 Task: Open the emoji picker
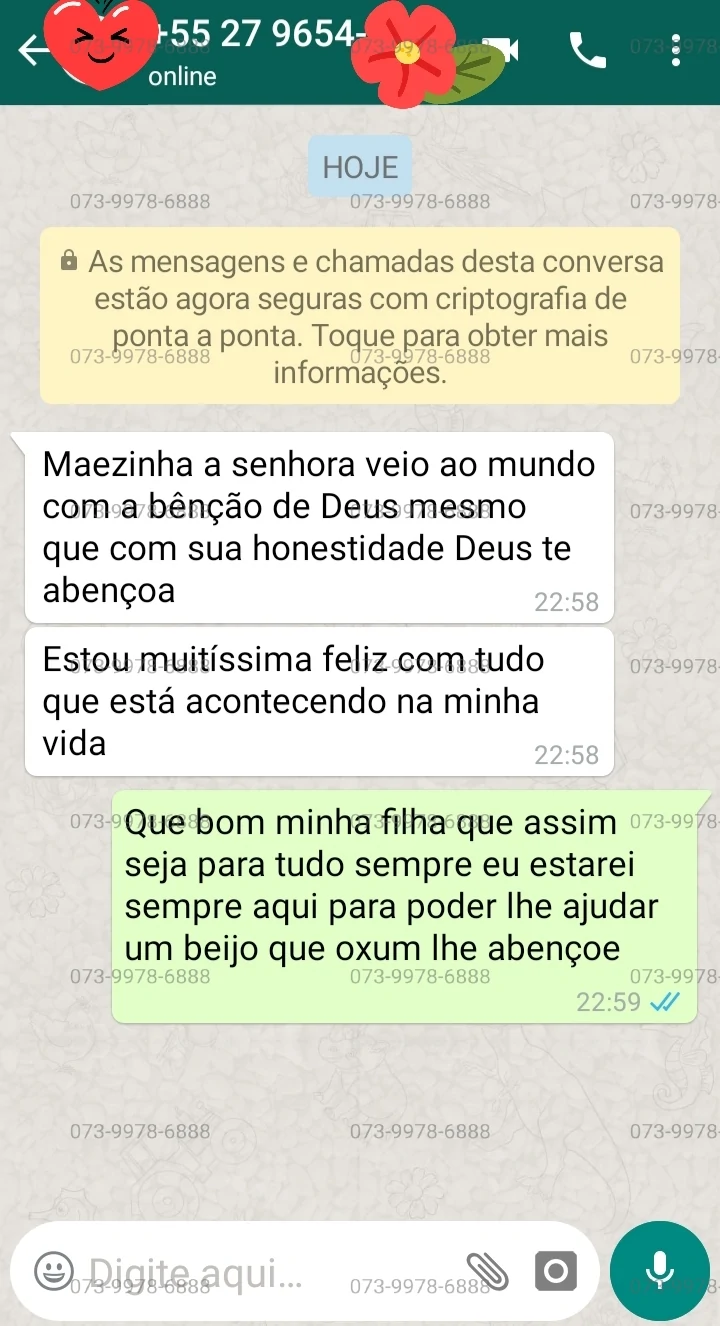[x=52, y=1271]
